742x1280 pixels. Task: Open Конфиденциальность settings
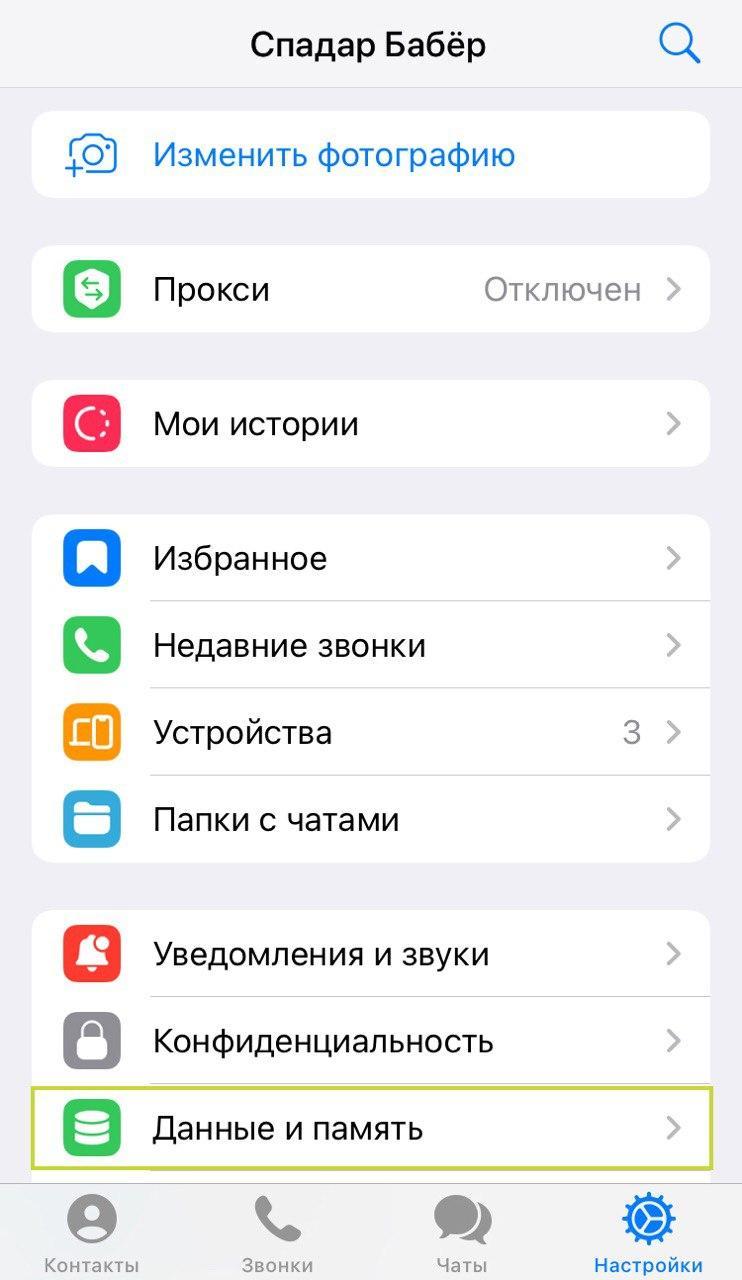pyautogui.click(x=371, y=1041)
